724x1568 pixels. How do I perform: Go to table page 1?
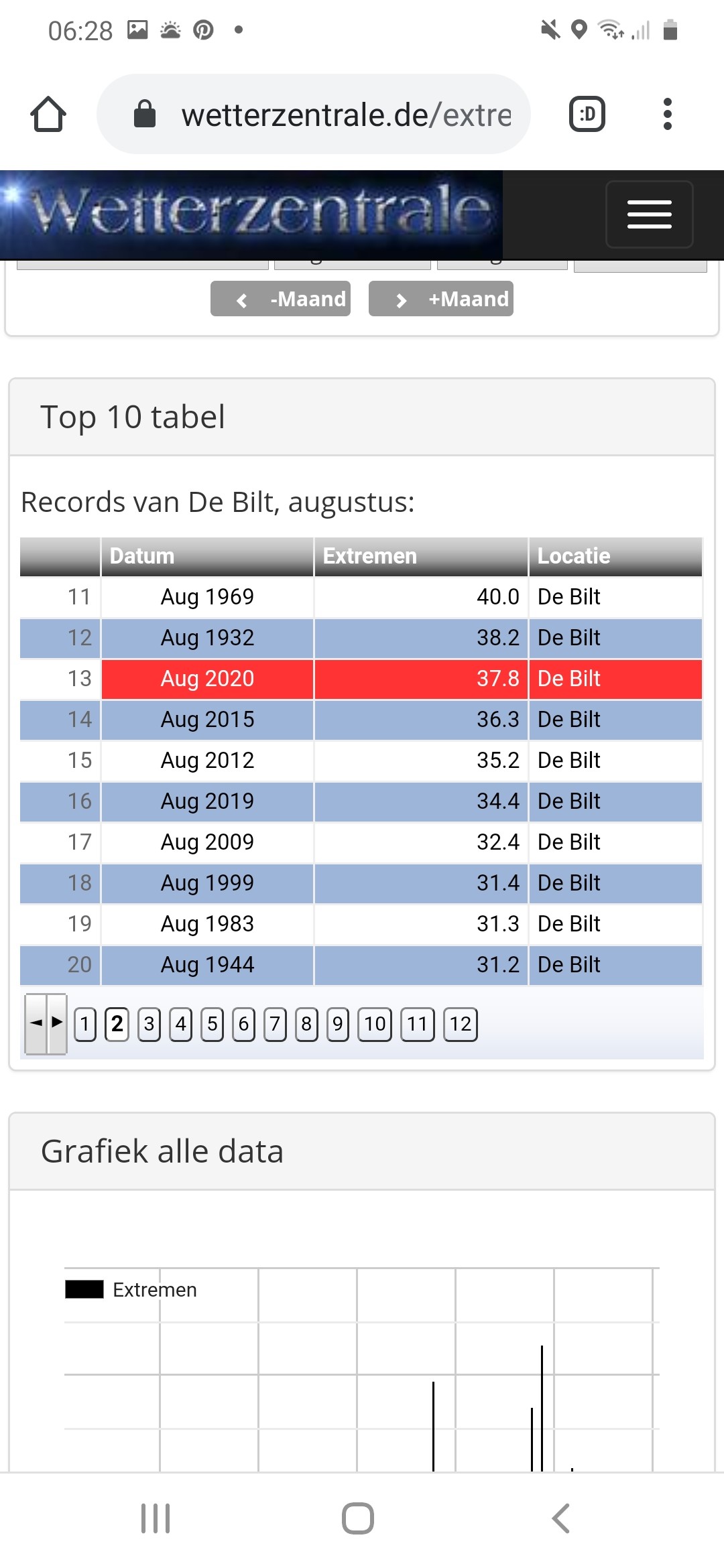(x=85, y=1025)
